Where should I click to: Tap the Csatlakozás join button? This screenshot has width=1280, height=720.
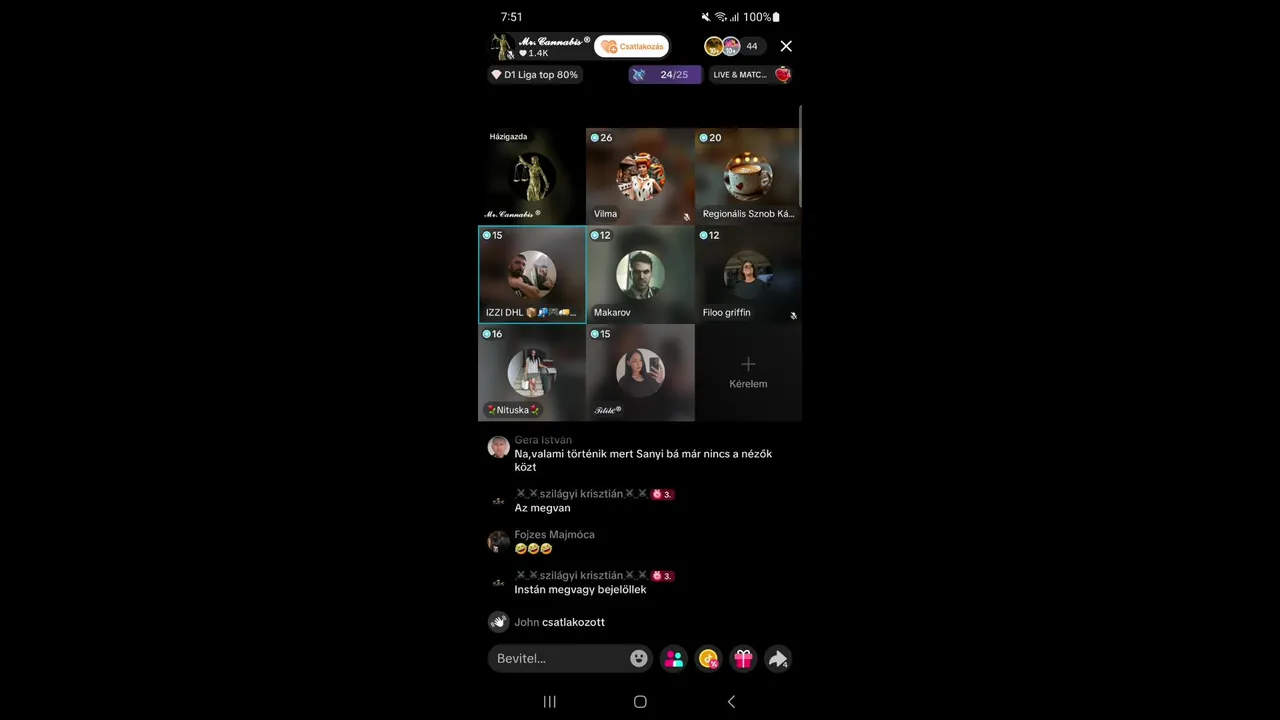(633, 46)
